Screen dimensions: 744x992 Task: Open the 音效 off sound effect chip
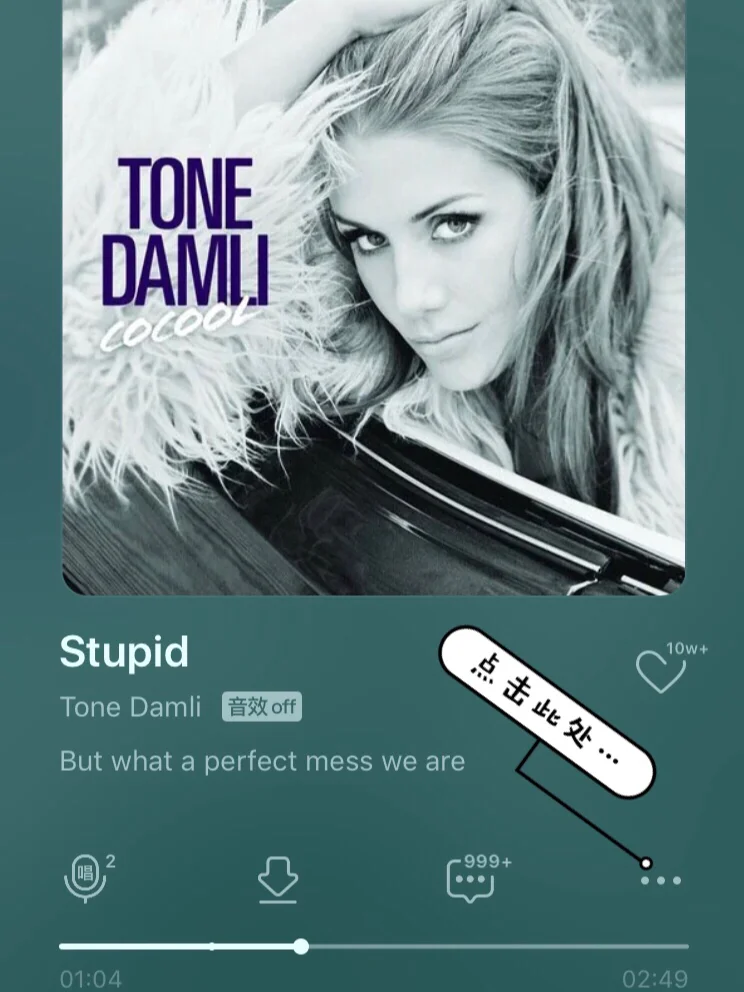262,707
